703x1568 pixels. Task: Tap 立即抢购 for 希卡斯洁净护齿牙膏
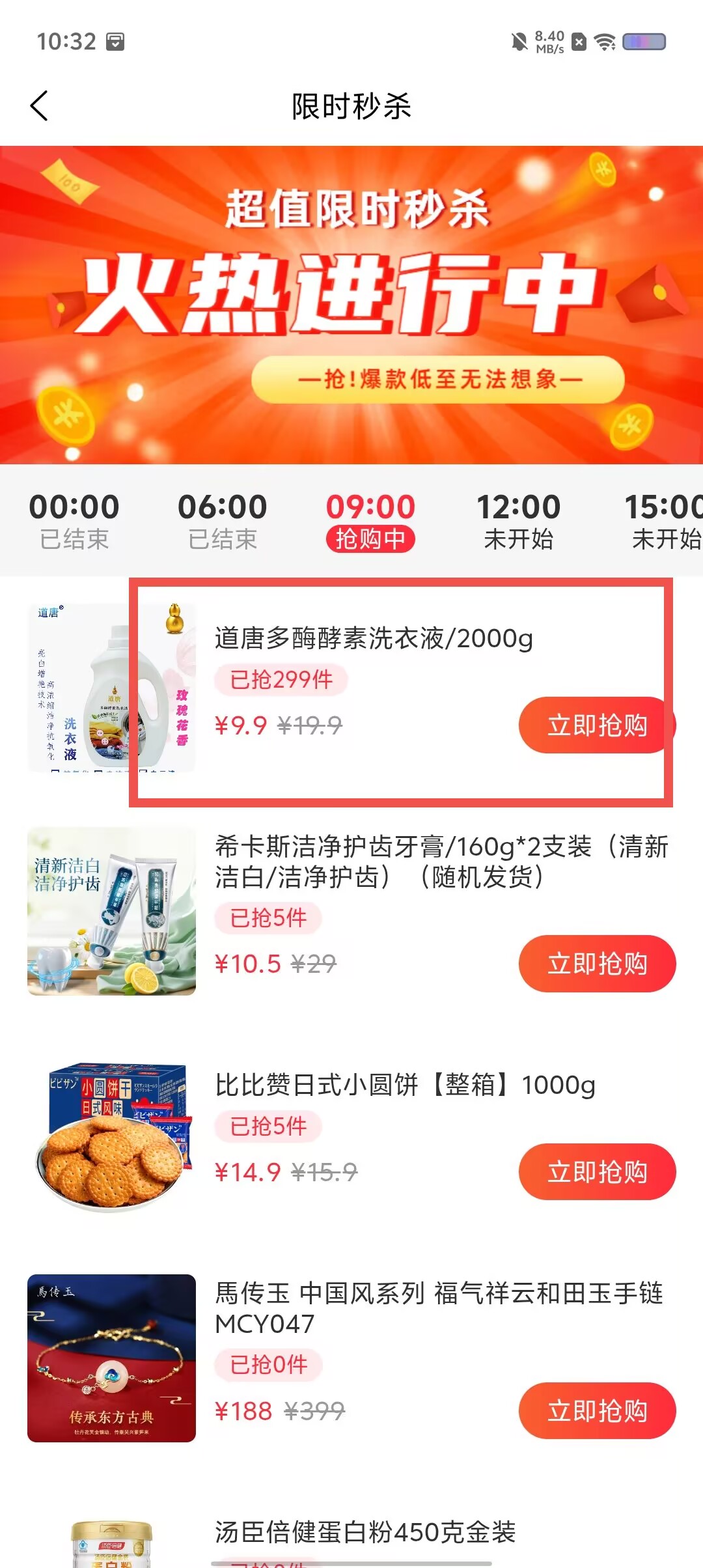click(597, 964)
